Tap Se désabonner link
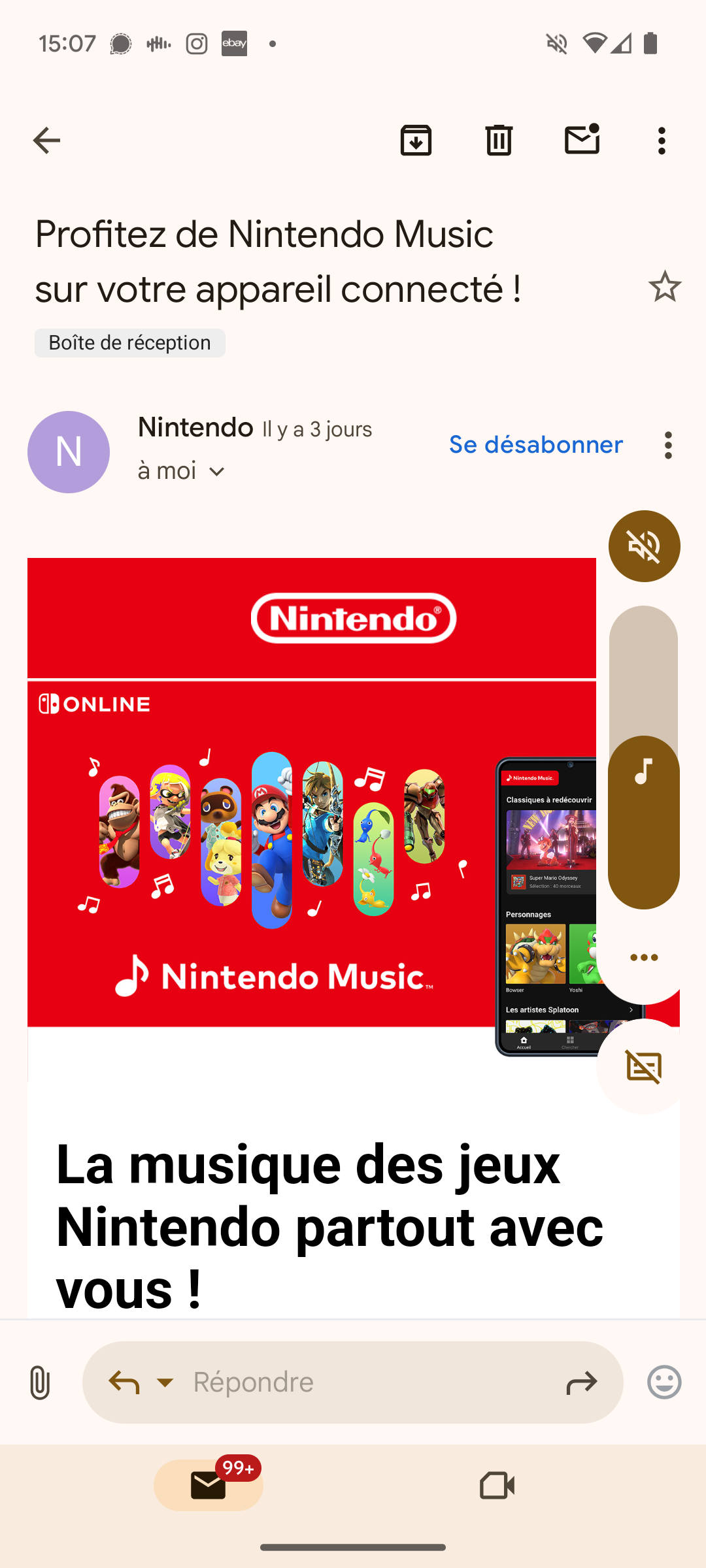 pos(536,445)
